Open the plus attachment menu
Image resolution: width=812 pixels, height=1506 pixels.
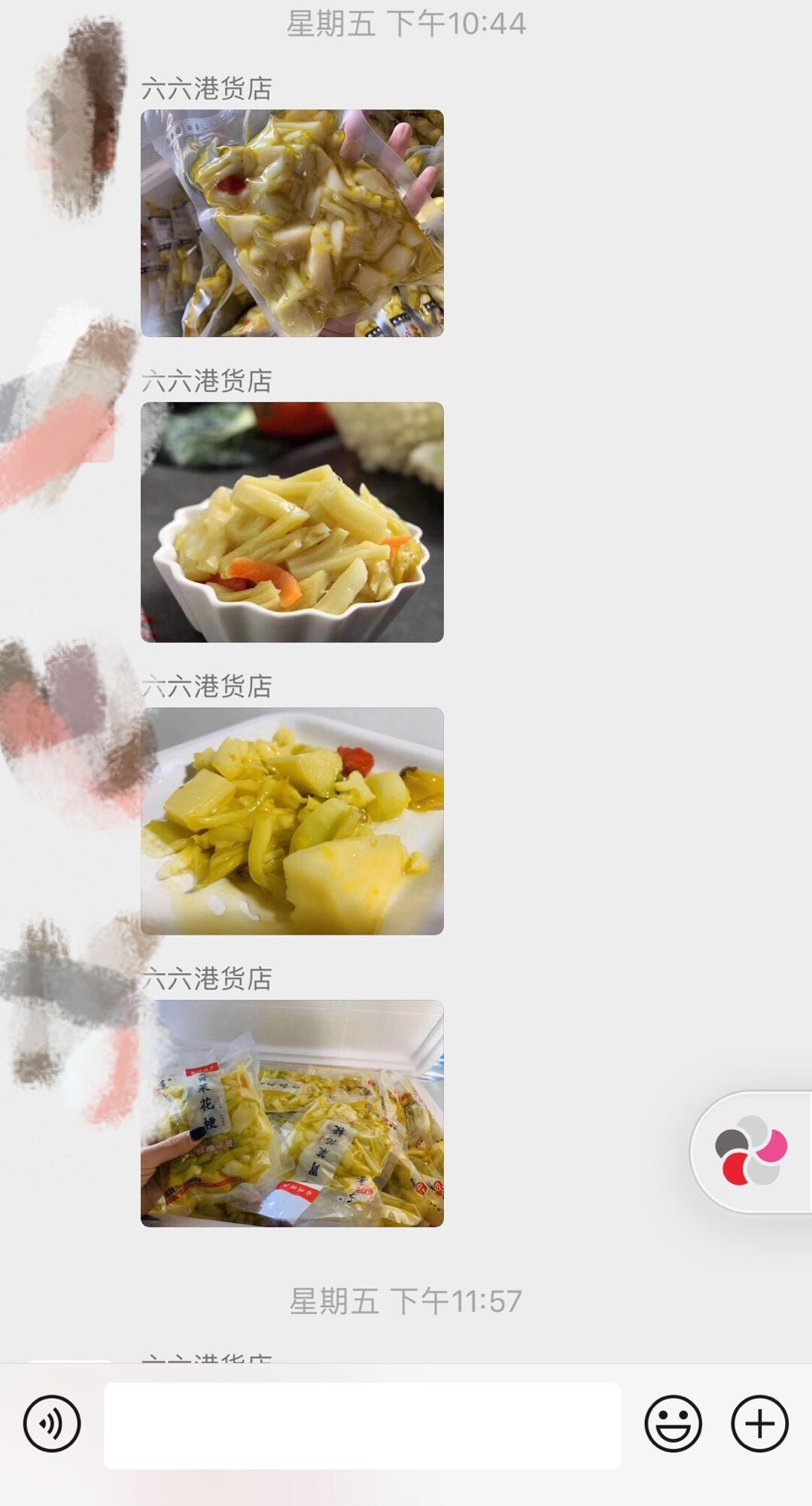pyautogui.click(x=759, y=1423)
